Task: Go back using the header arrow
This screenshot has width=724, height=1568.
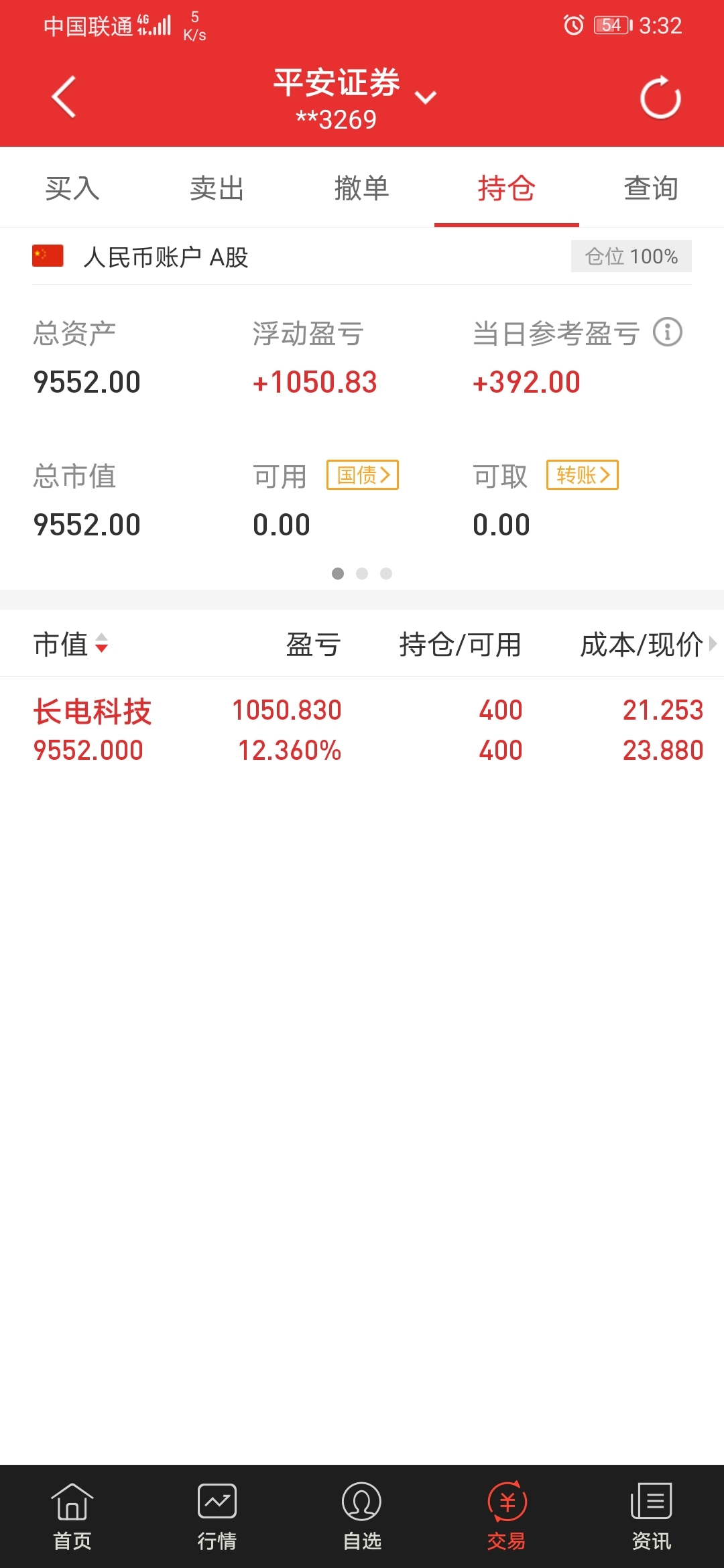Action: point(64,97)
